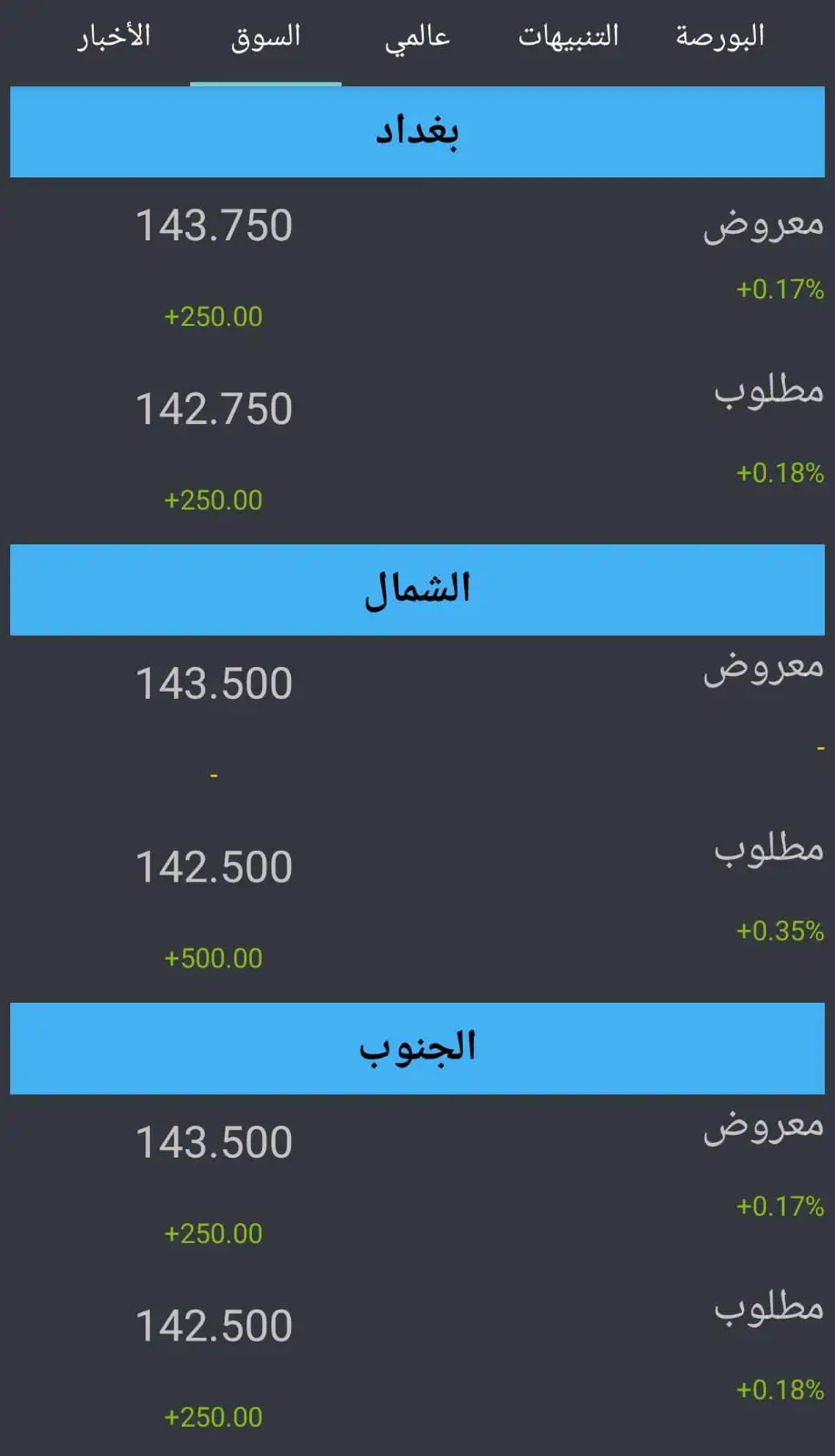Open the الأخبار tab

pos(117,36)
